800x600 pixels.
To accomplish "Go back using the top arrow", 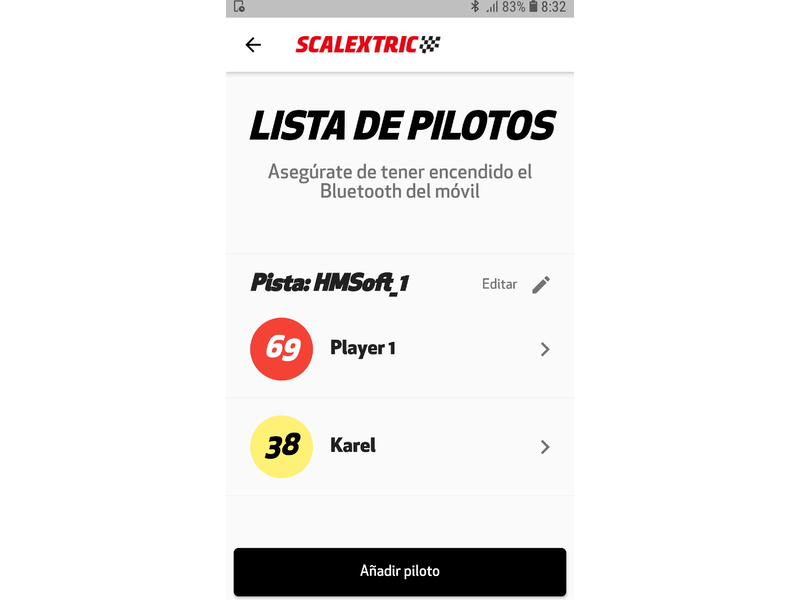I will [253, 45].
